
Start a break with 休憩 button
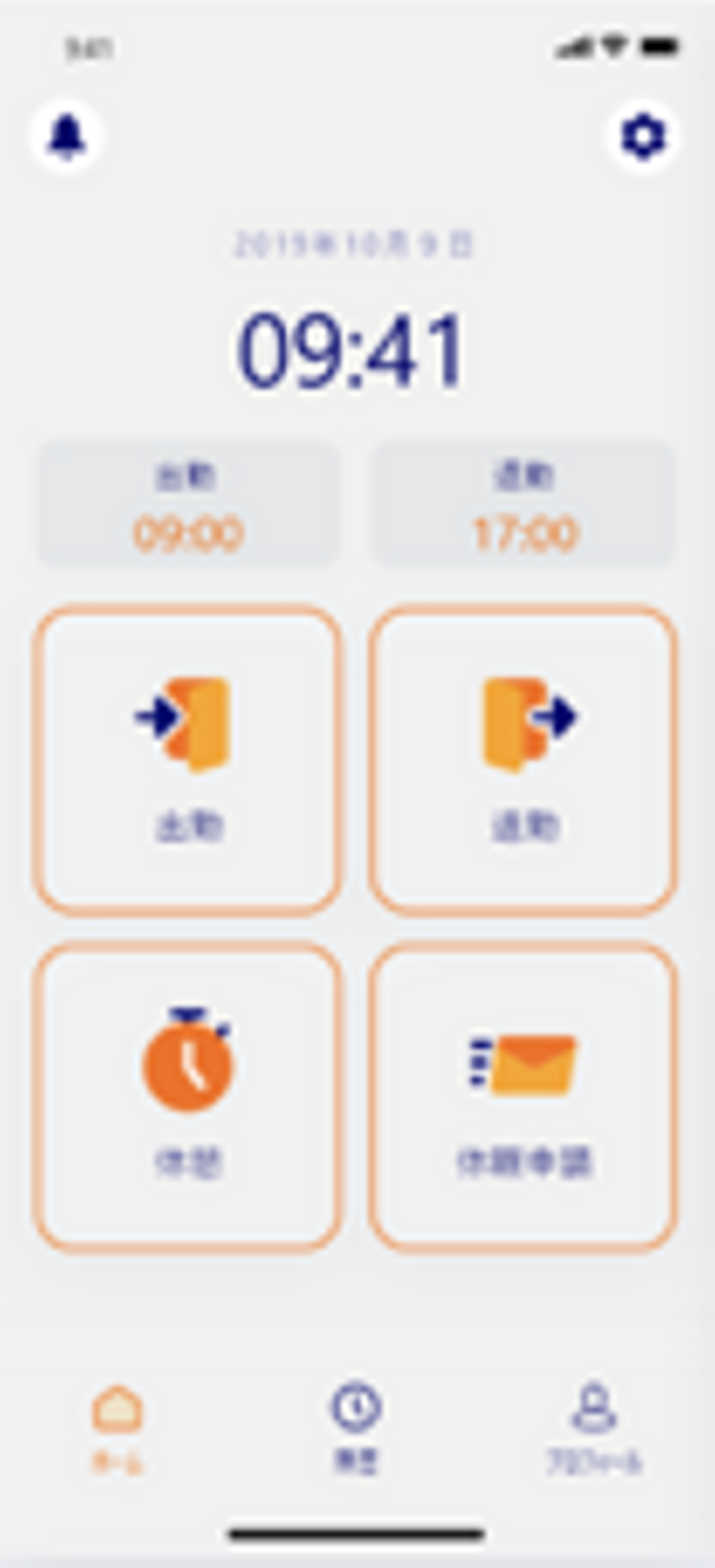coord(187,1097)
